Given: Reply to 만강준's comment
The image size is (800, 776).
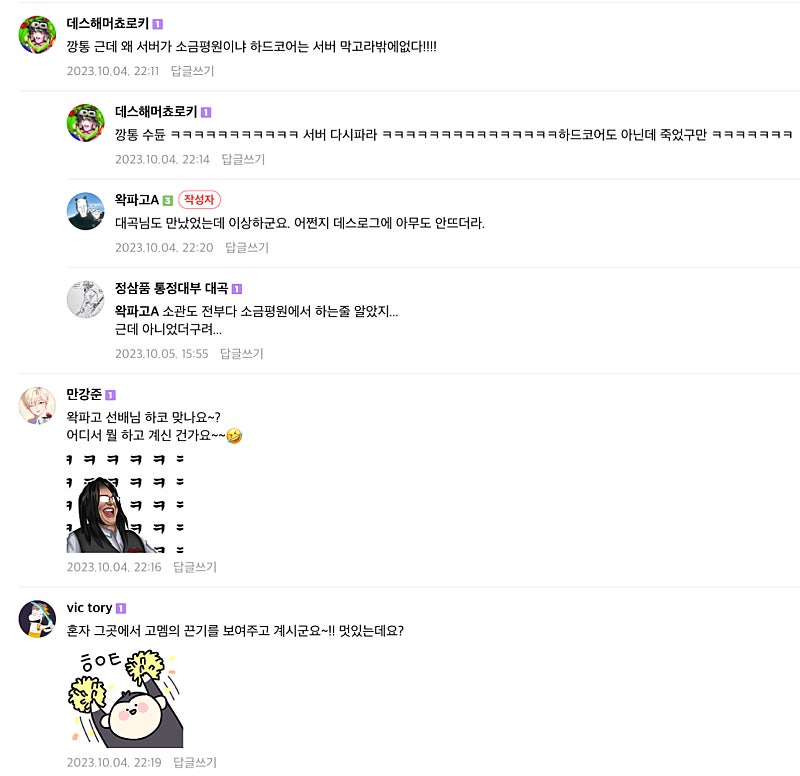Looking at the screenshot, I should 194,567.
